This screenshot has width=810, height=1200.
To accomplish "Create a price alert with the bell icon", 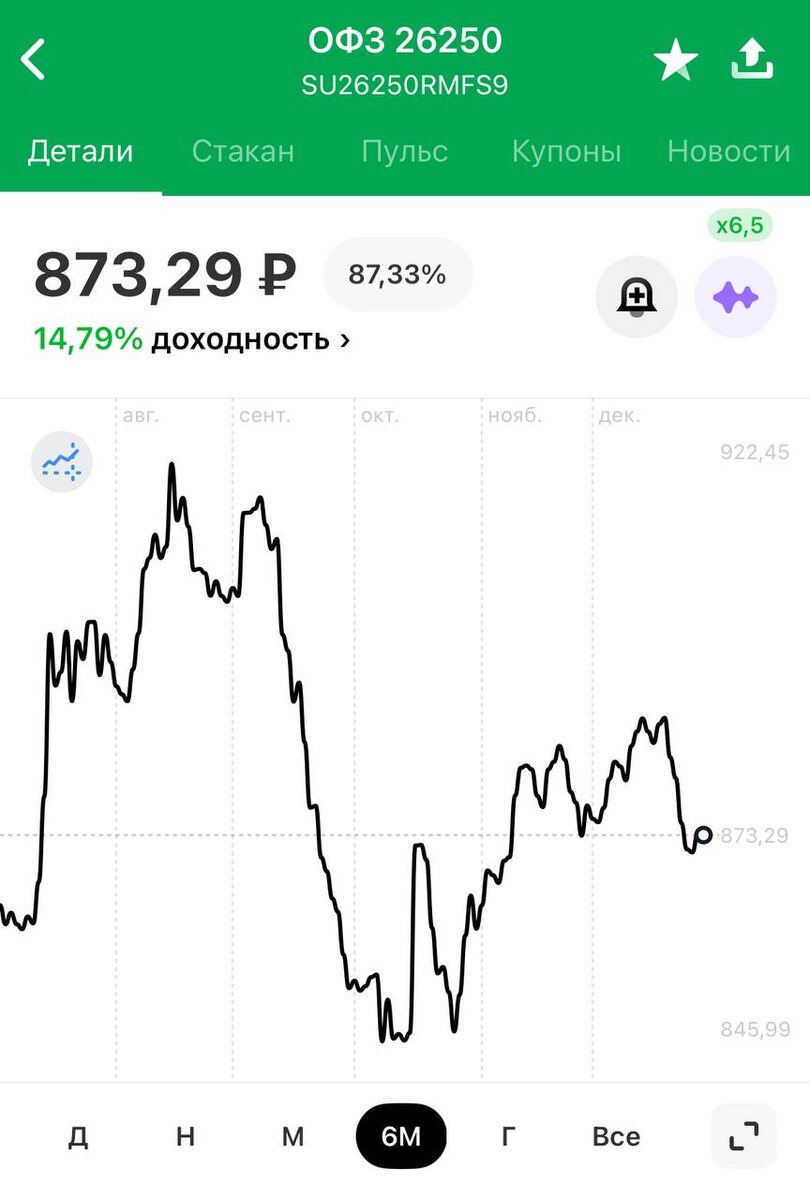I will click(636, 297).
